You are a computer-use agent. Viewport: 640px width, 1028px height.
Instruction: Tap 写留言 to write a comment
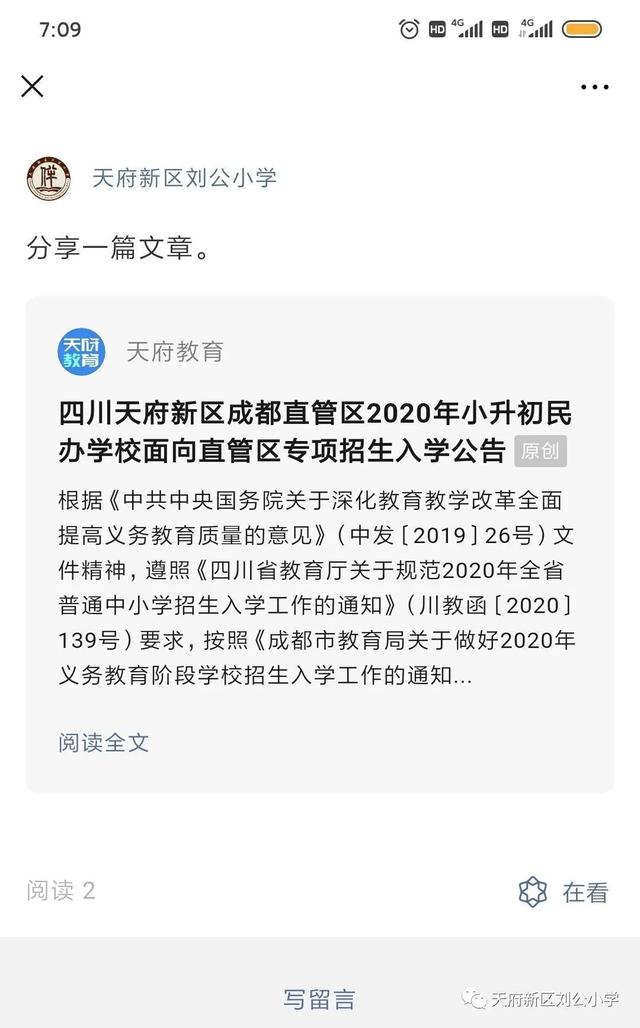point(319,998)
